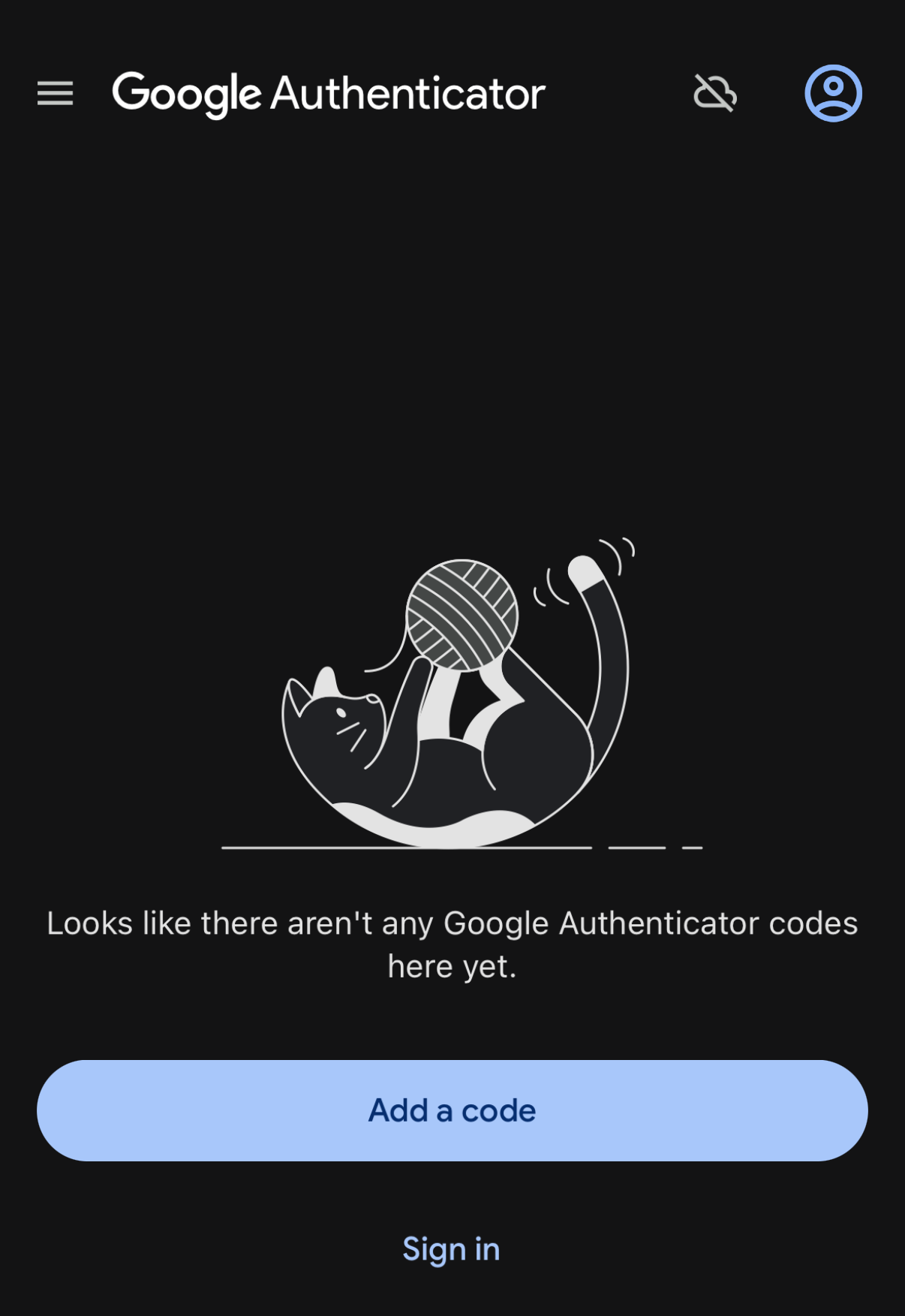Open the account profile icon
The height and width of the screenshot is (1316, 905).
[x=833, y=93]
